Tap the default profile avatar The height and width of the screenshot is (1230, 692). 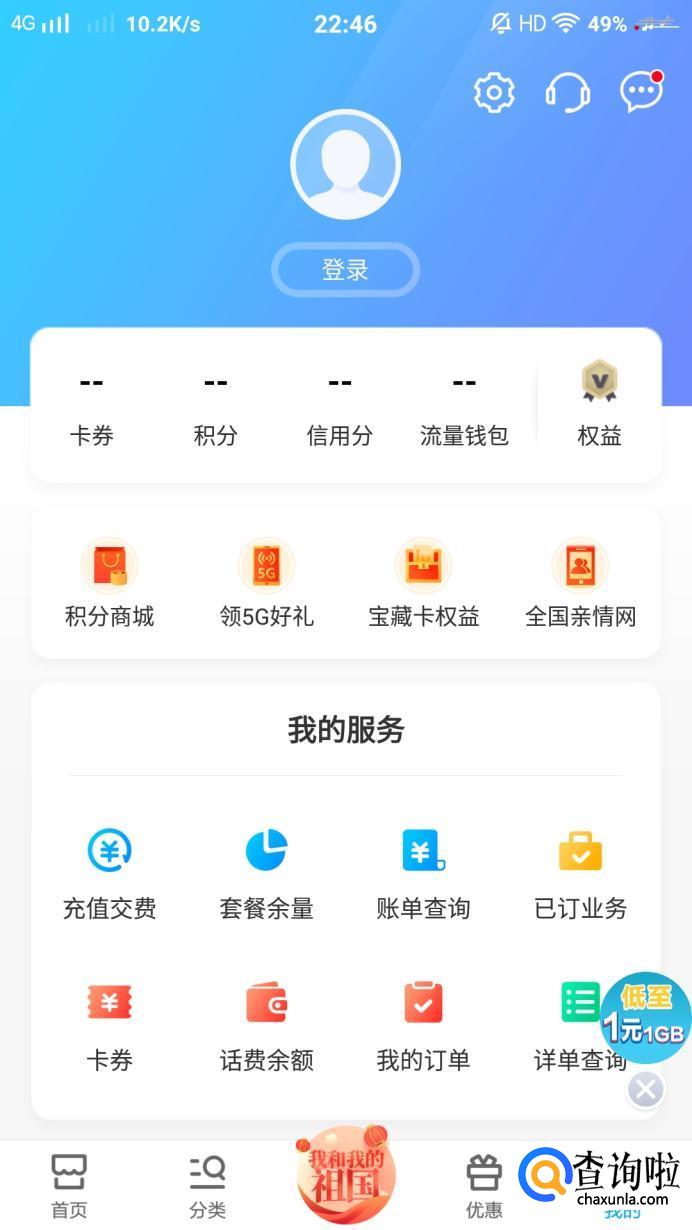(x=345, y=165)
